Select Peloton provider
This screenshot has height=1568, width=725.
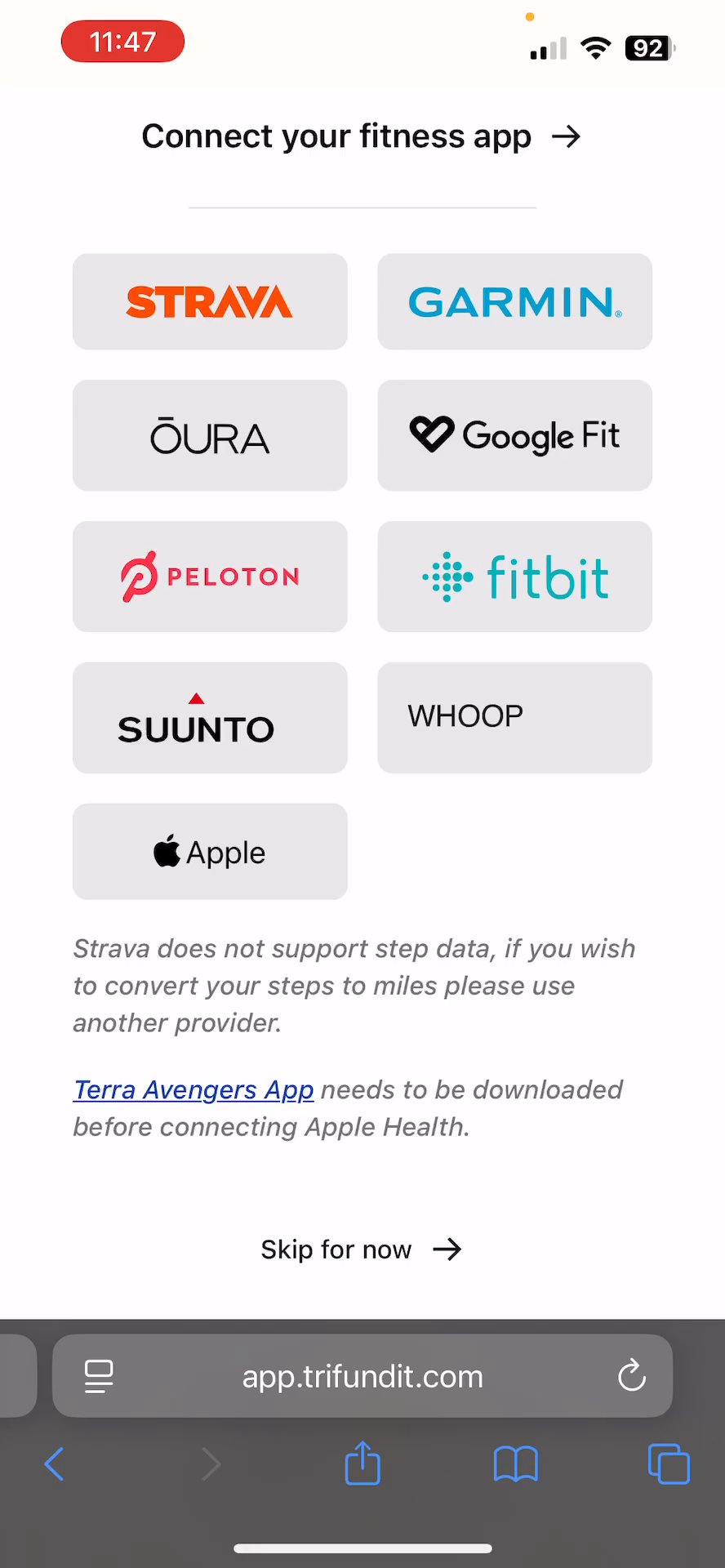210,577
